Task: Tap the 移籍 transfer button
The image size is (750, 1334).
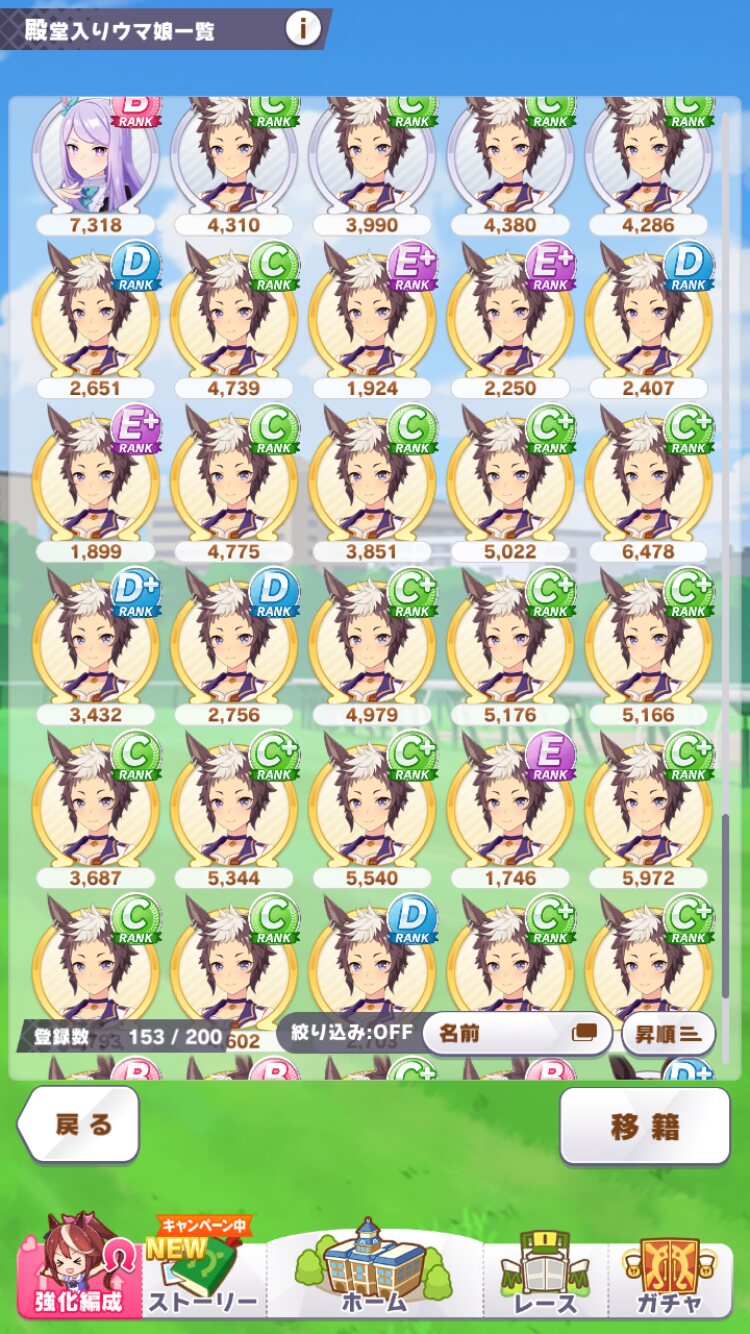Action: 644,1126
